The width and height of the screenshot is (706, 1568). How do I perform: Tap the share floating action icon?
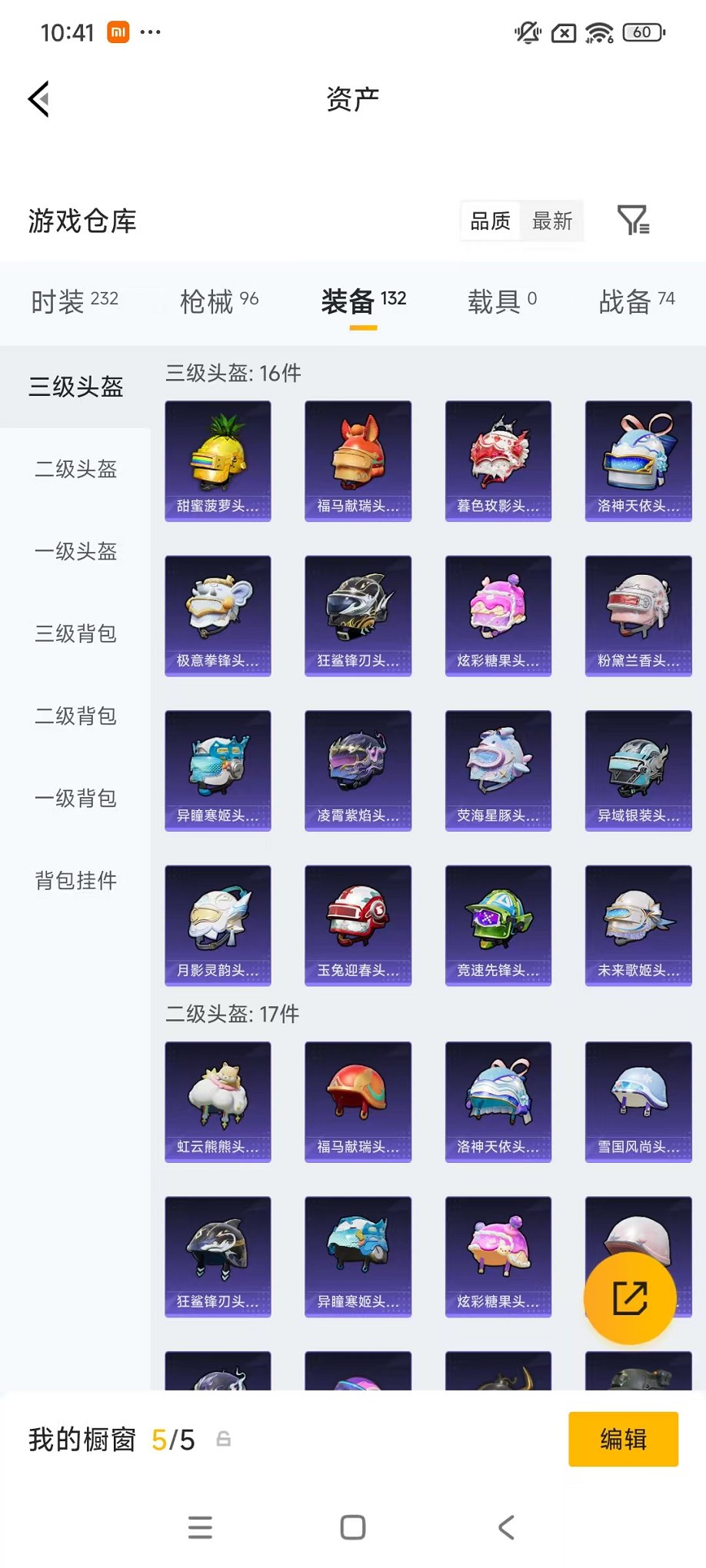[x=630, y=1297]
